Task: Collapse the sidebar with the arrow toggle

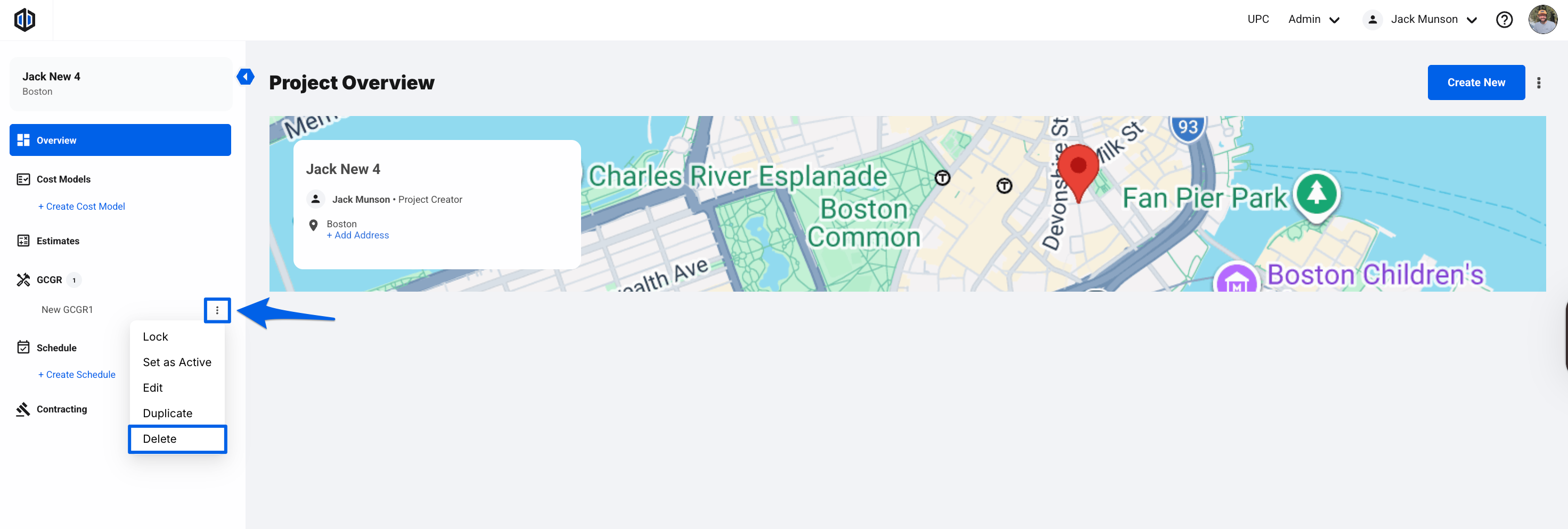Action: 246,77
